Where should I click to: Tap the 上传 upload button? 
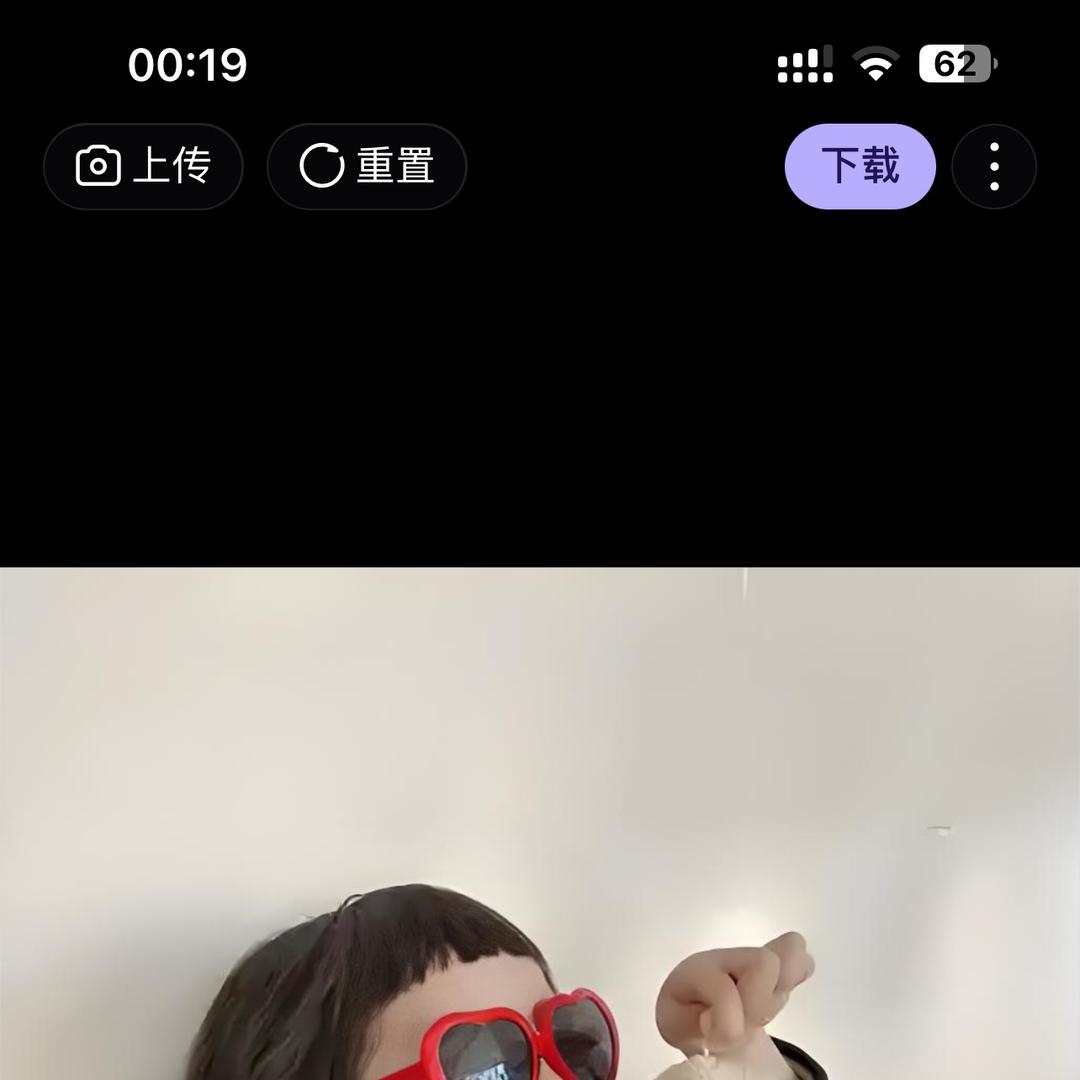(x=143, y=166)
